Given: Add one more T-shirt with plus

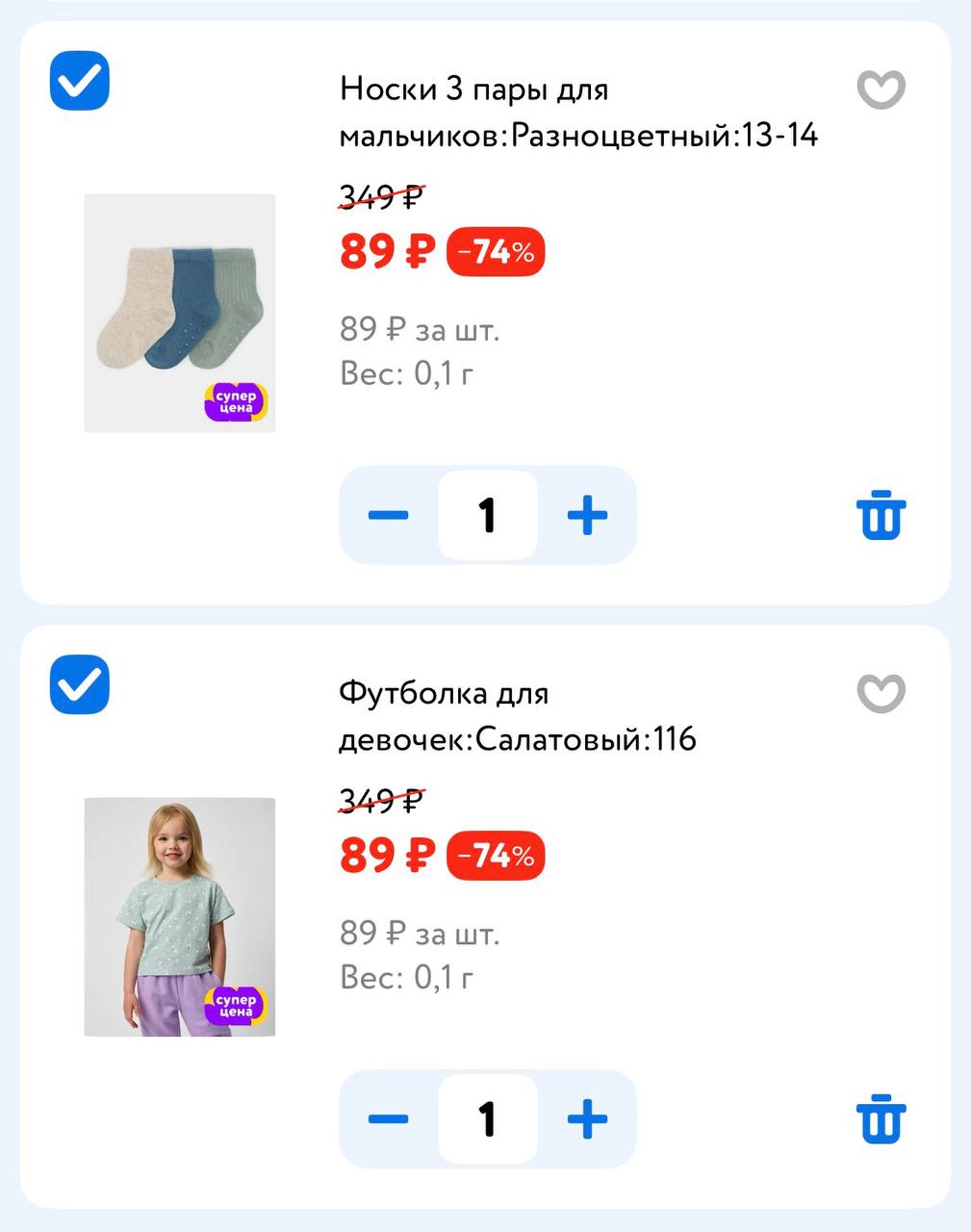Looking at the screenshot, I should pos(587,1118).
